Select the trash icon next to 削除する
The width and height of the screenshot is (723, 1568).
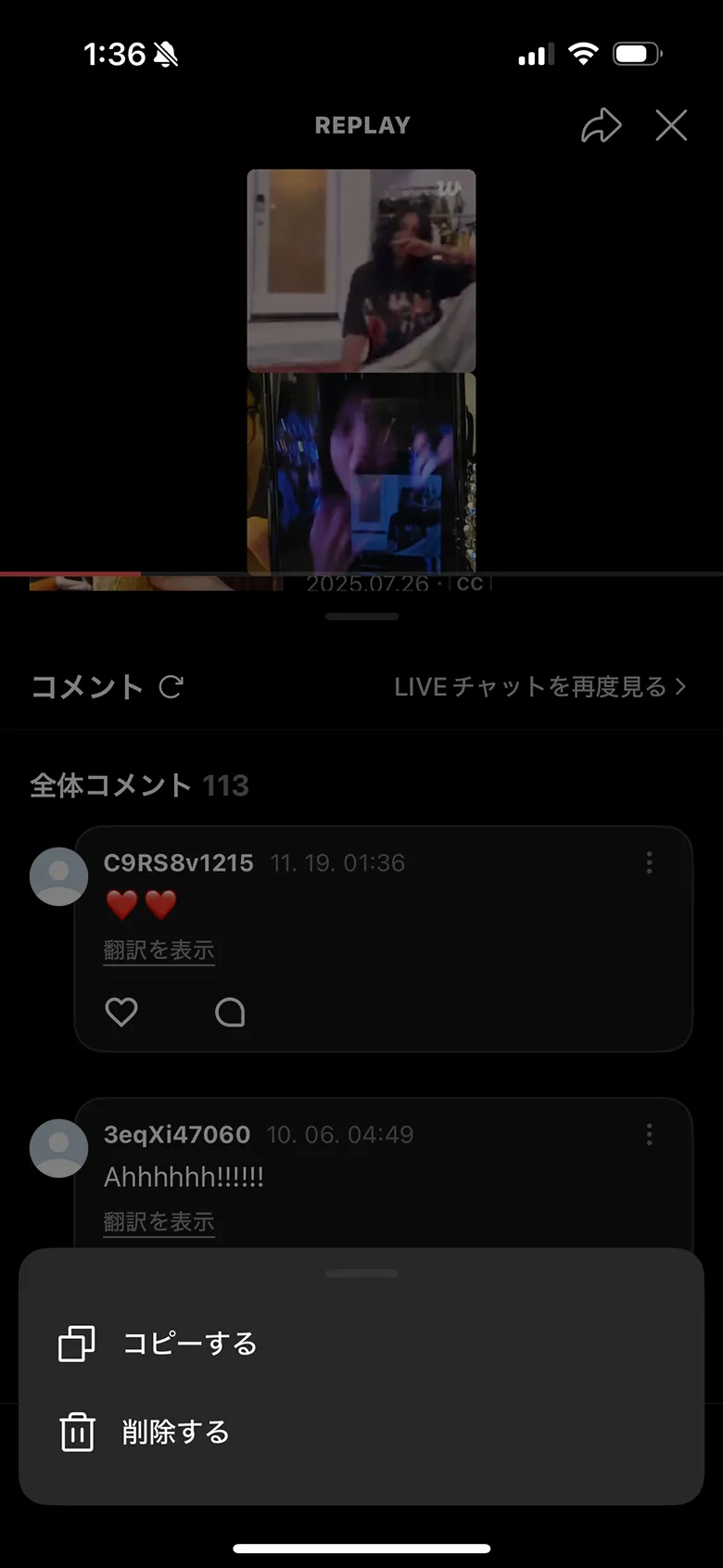click(75, 1432)
